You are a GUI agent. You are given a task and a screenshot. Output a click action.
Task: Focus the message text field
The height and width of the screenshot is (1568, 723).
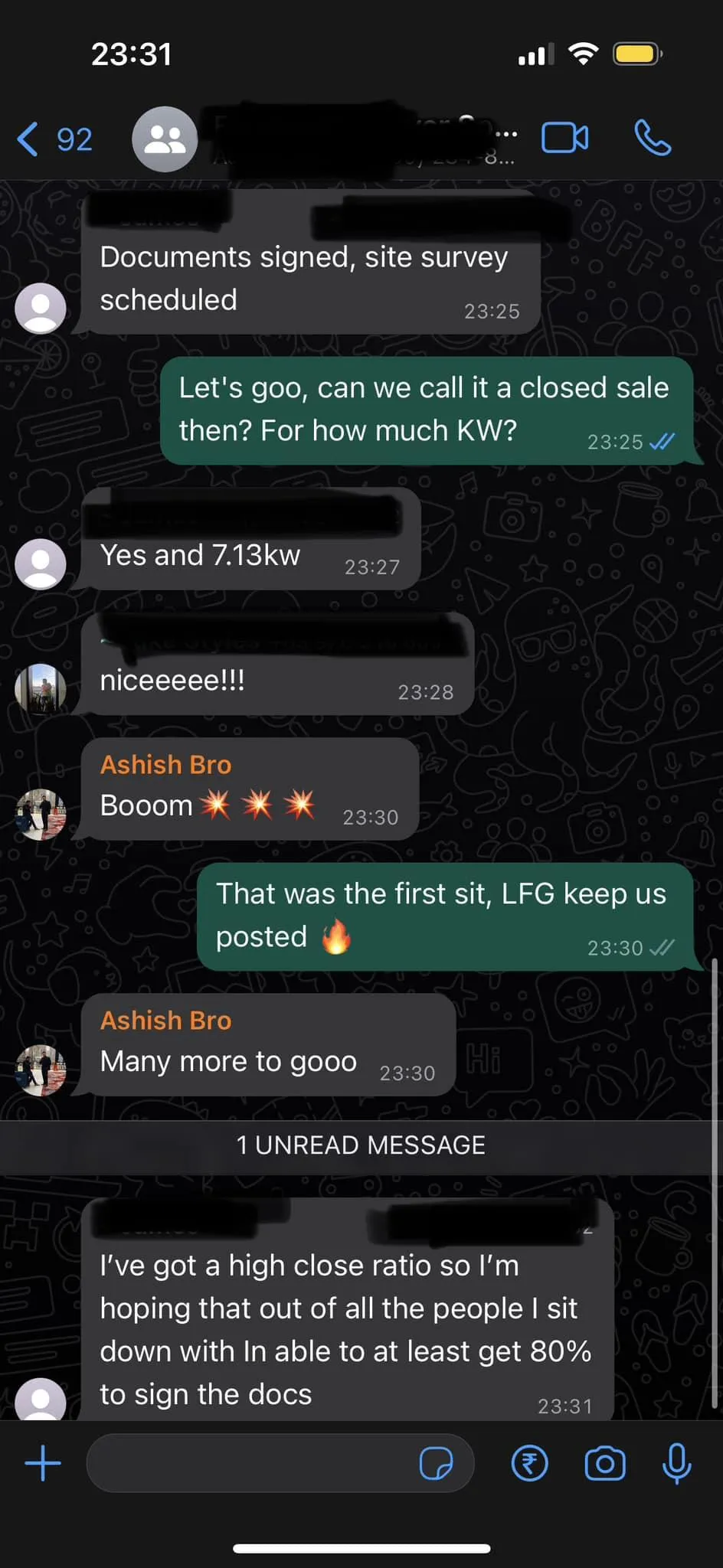[x=253, y=1463]
